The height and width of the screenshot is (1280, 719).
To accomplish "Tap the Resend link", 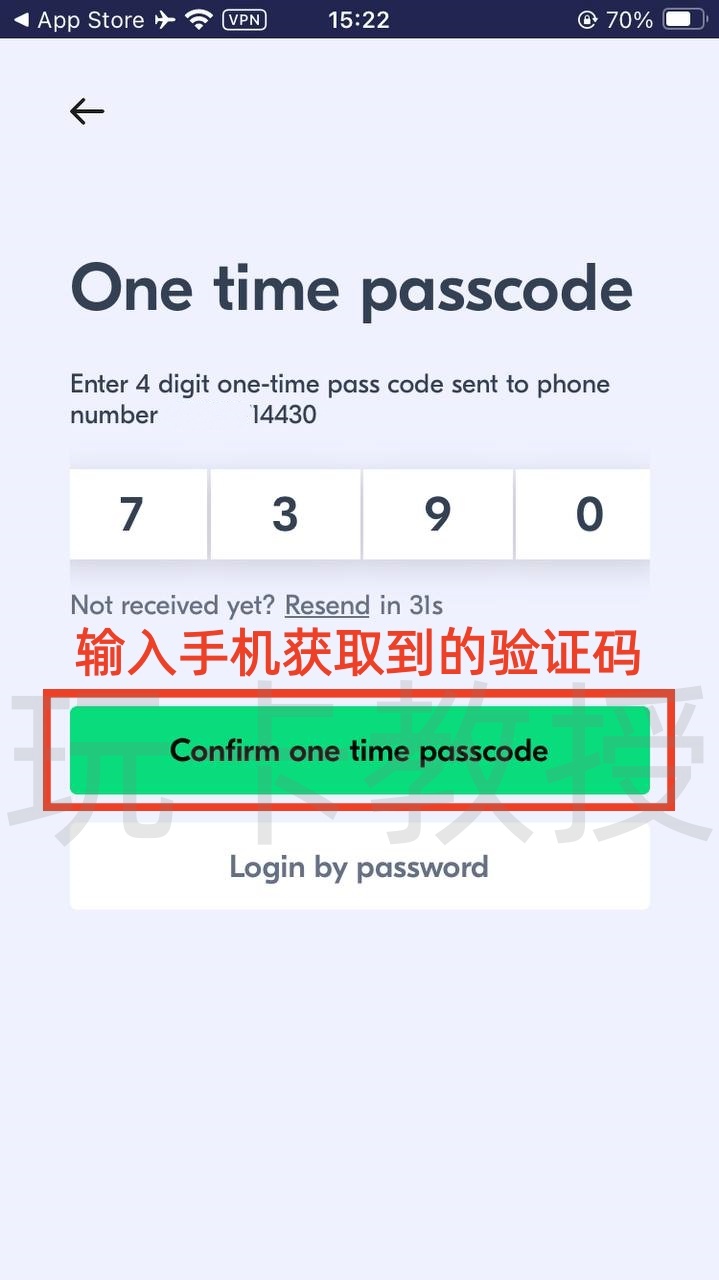I will click(x=327, y=605).
